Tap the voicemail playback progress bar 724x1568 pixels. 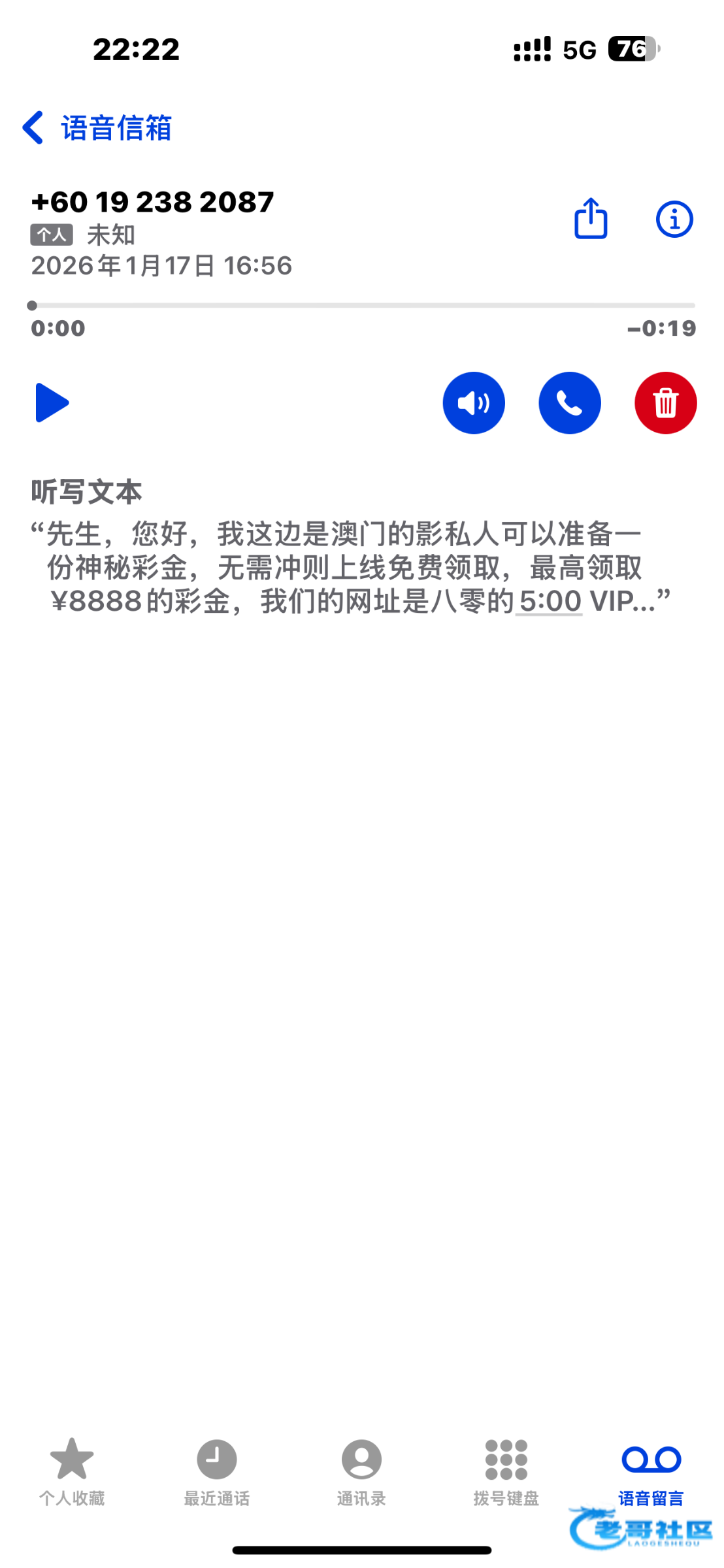point(363,305)
